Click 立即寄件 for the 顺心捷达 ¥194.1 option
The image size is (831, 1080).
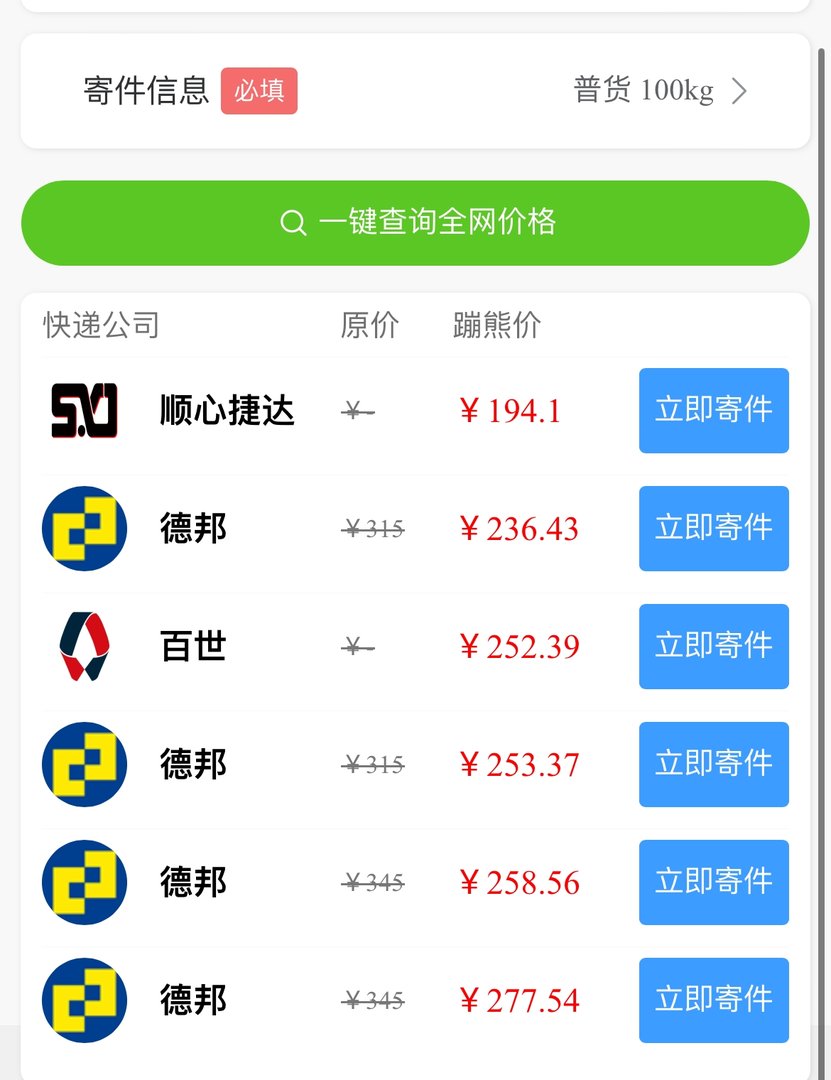713,410
